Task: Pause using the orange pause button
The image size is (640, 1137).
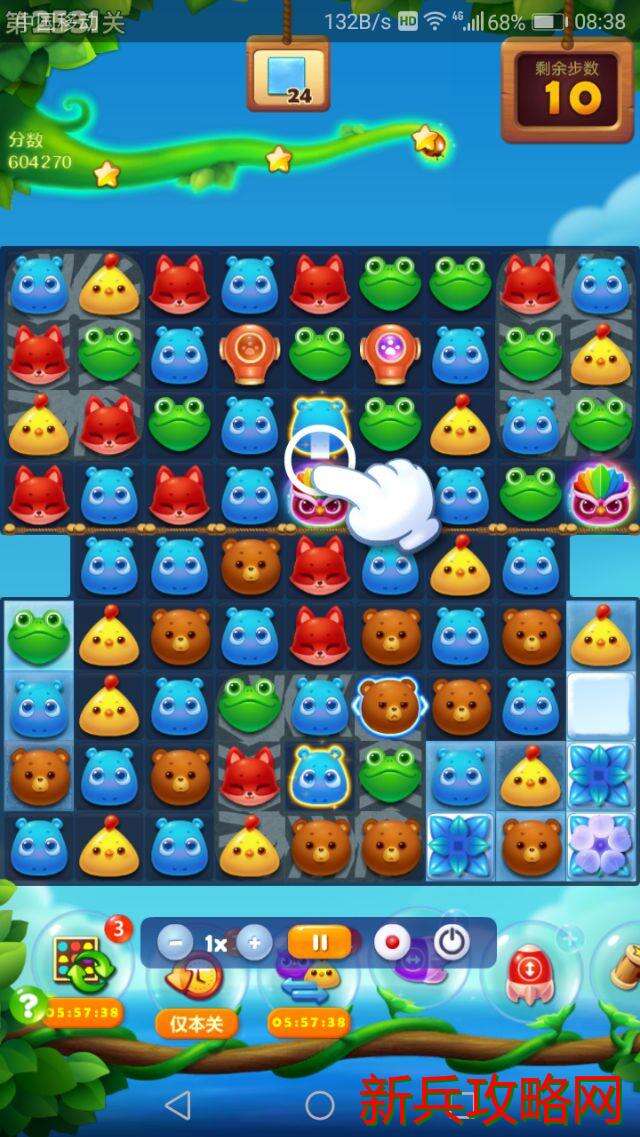Action: click(x=320, y=942)
